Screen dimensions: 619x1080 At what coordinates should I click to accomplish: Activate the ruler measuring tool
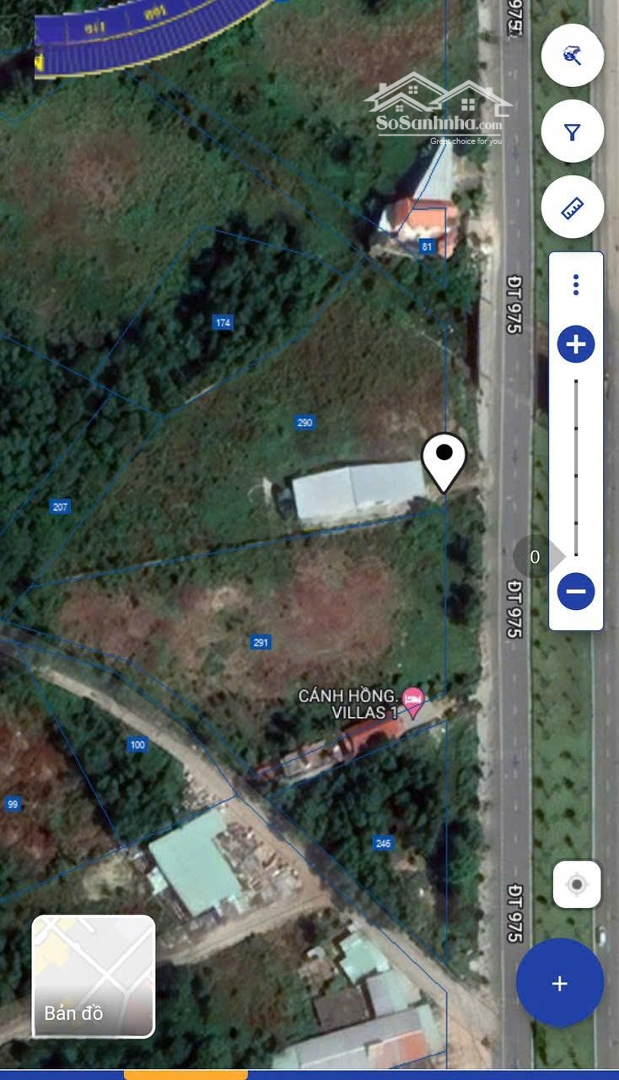tap(572, 207)
